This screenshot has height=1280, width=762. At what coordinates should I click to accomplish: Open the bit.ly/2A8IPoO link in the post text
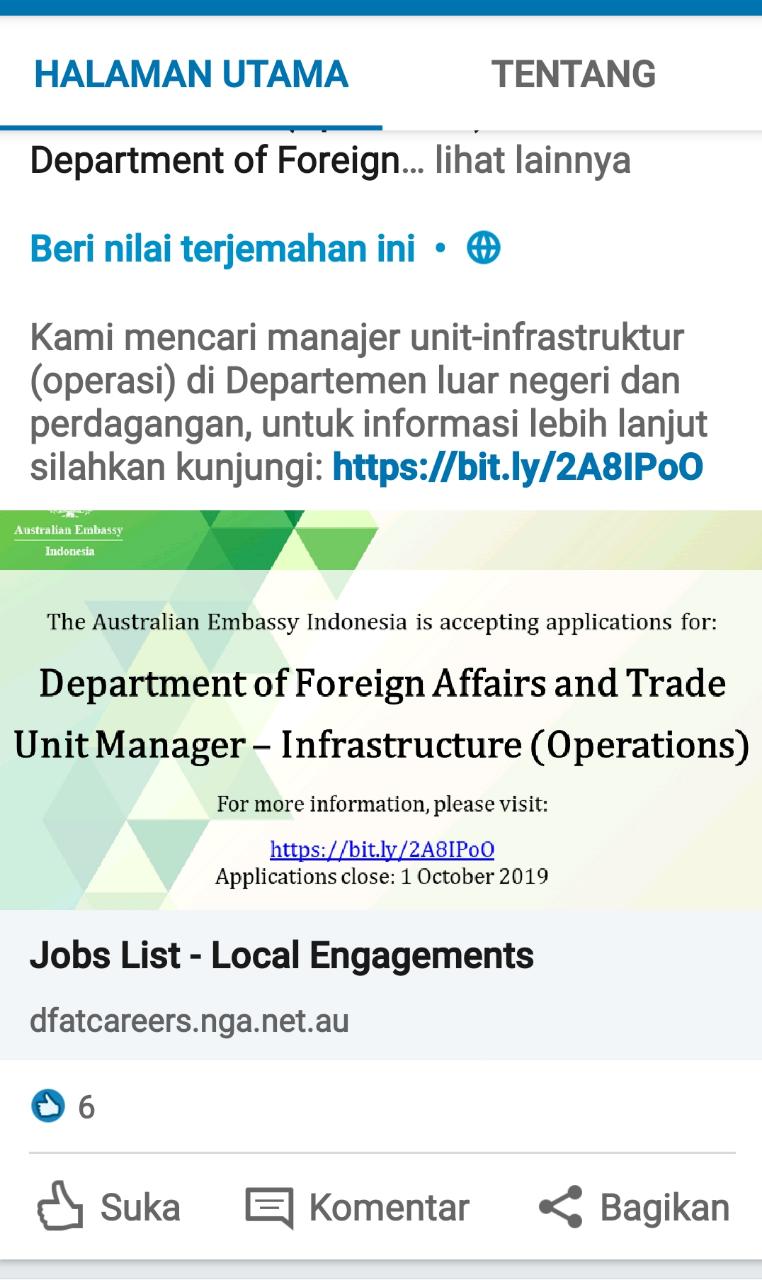pyautogui.click(x=517, y=466)
